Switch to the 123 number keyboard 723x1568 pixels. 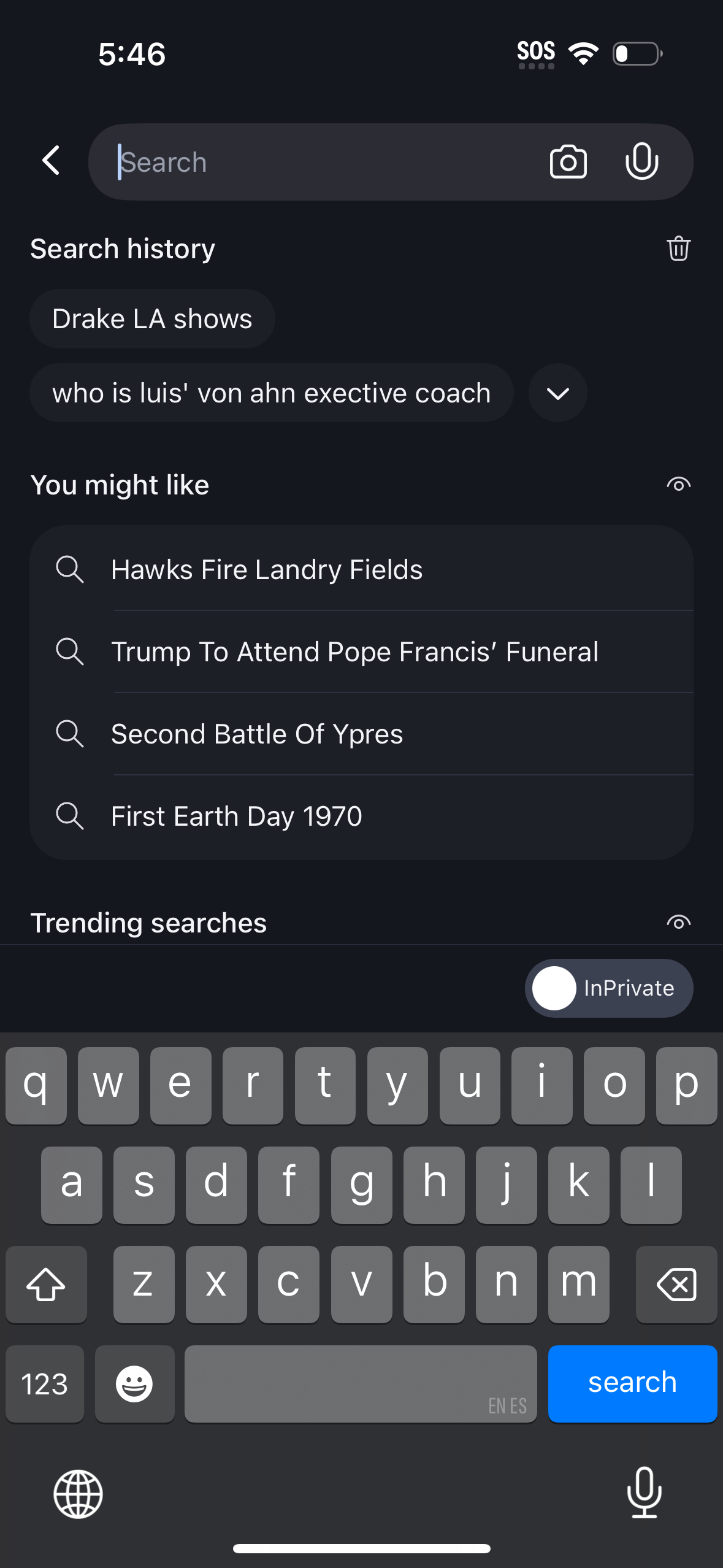click(44, 1383)
